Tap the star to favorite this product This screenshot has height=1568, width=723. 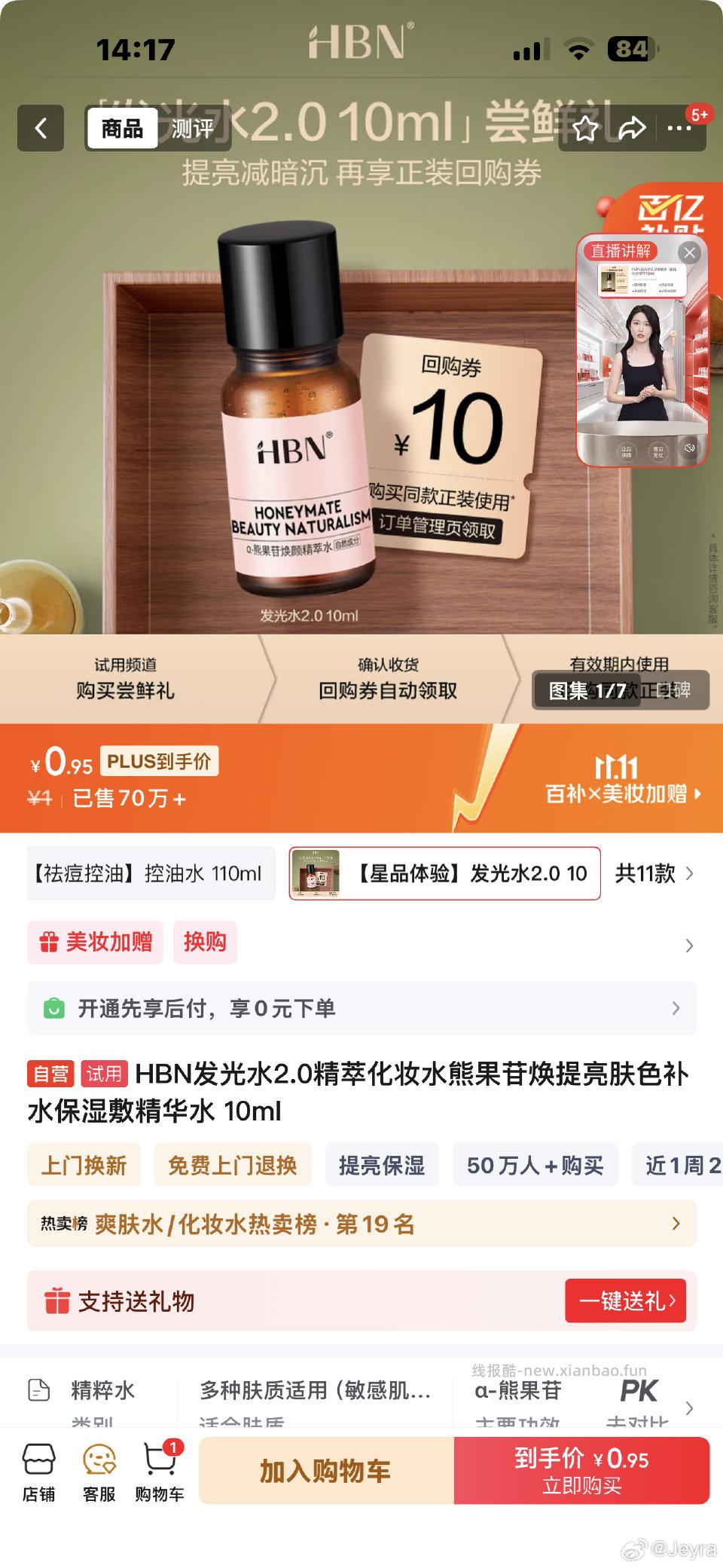(584, 128)
